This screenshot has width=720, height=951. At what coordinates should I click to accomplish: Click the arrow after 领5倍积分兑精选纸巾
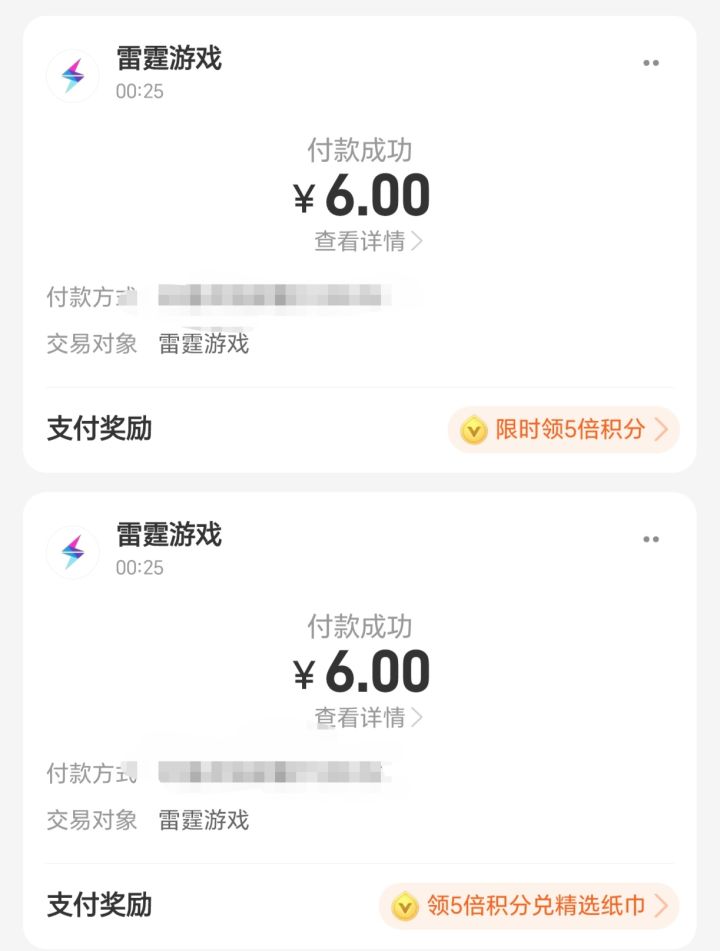pyautogui.click(x=661, y=906)
